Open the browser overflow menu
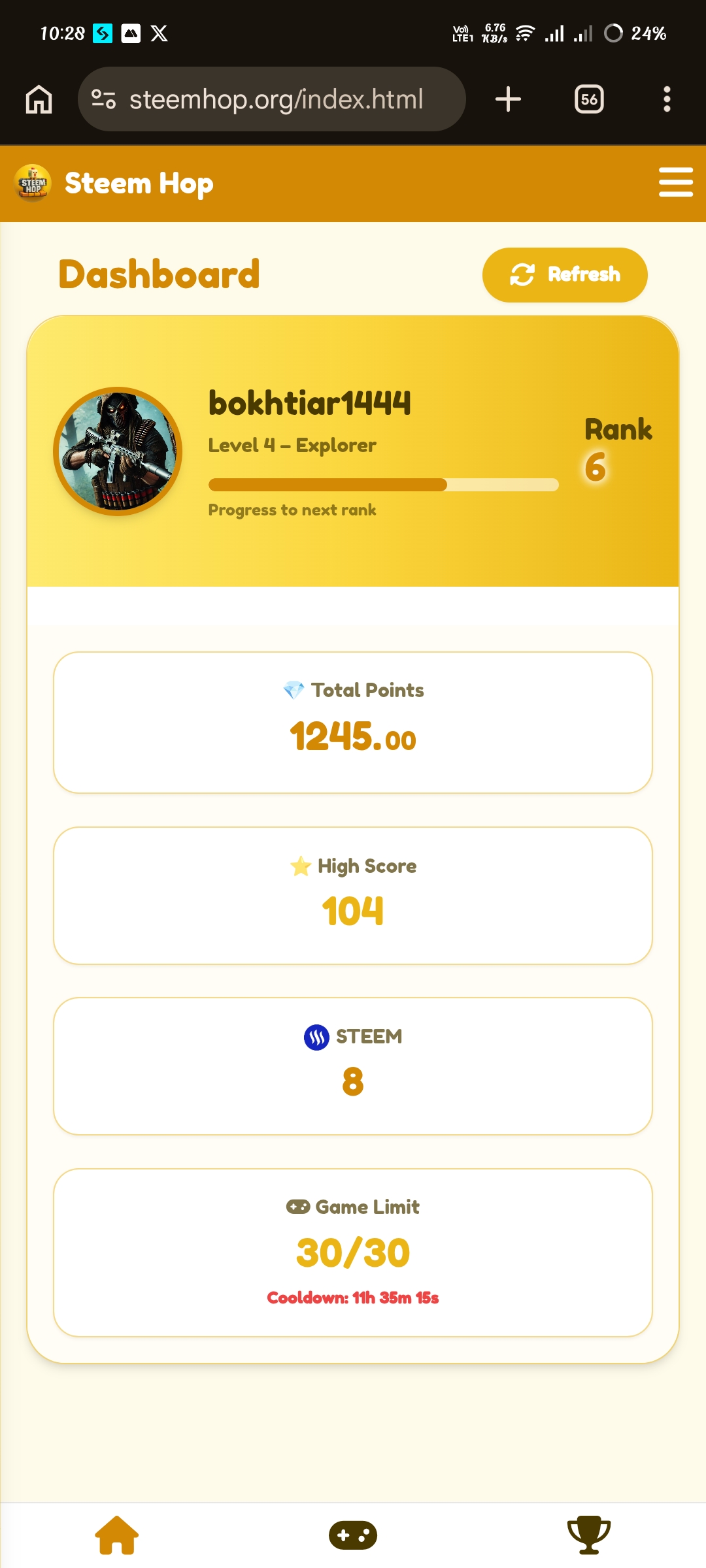 [x=667, y=99]
